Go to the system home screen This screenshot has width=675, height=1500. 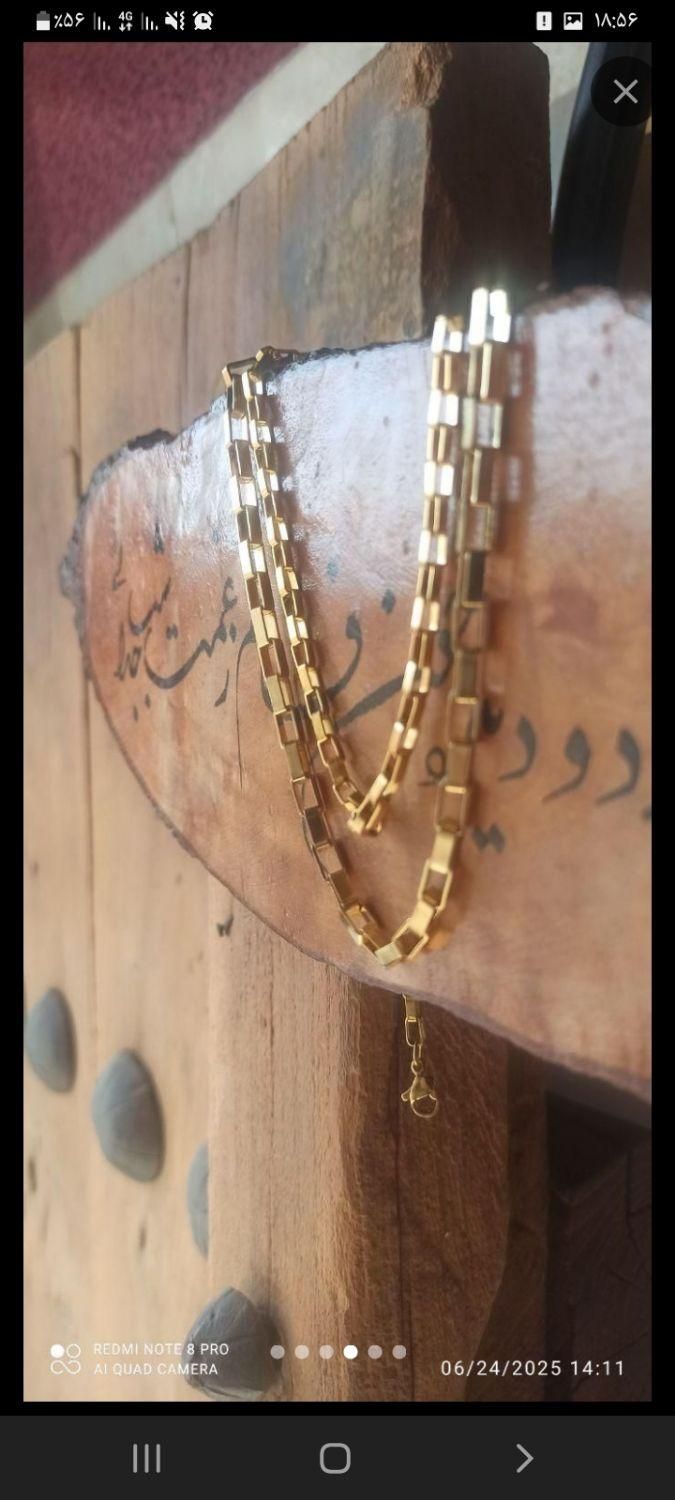click(335, 1458)
